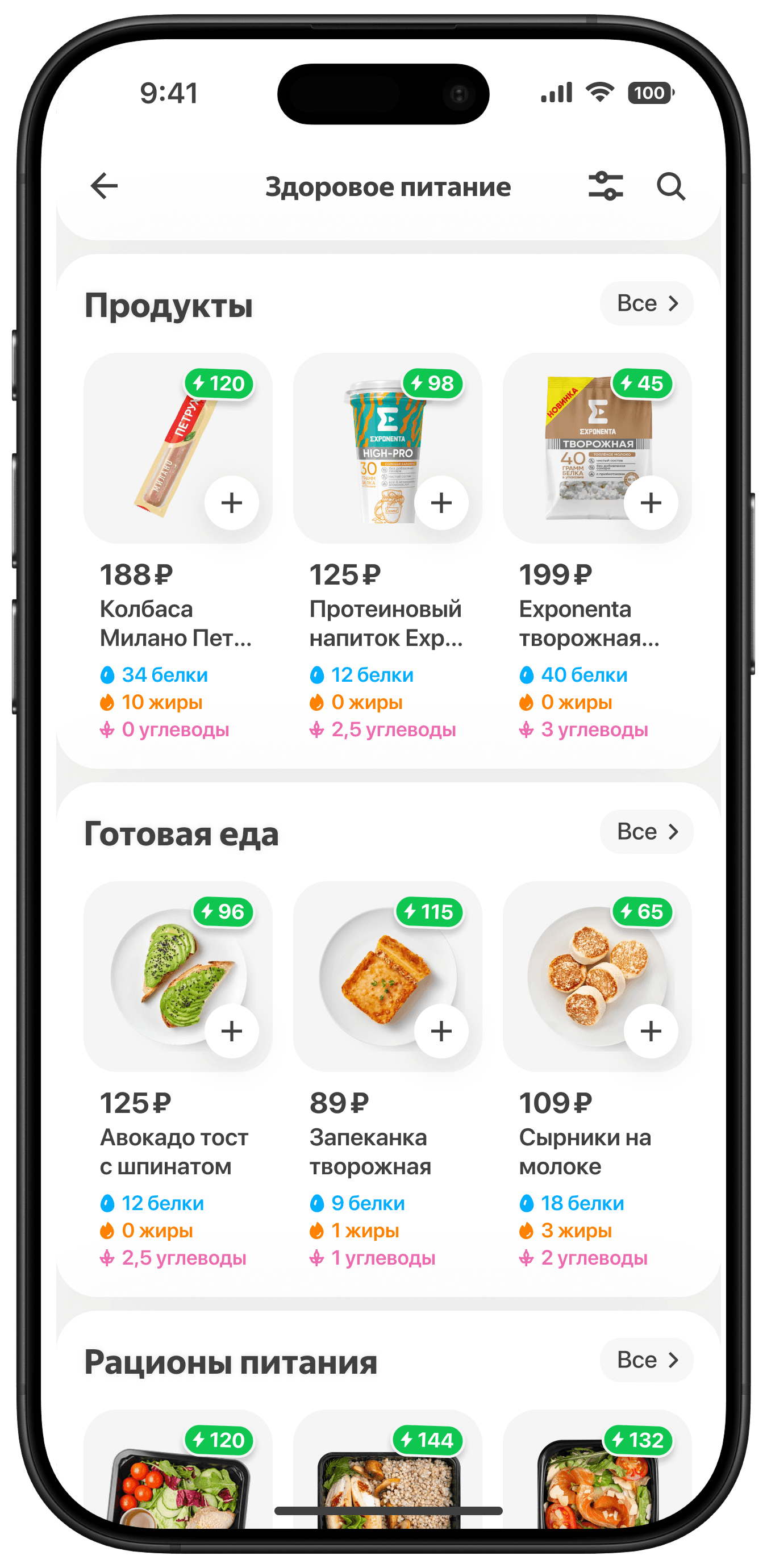
Task: Show all items in Готовая еда
Action: tap(647, 832)
